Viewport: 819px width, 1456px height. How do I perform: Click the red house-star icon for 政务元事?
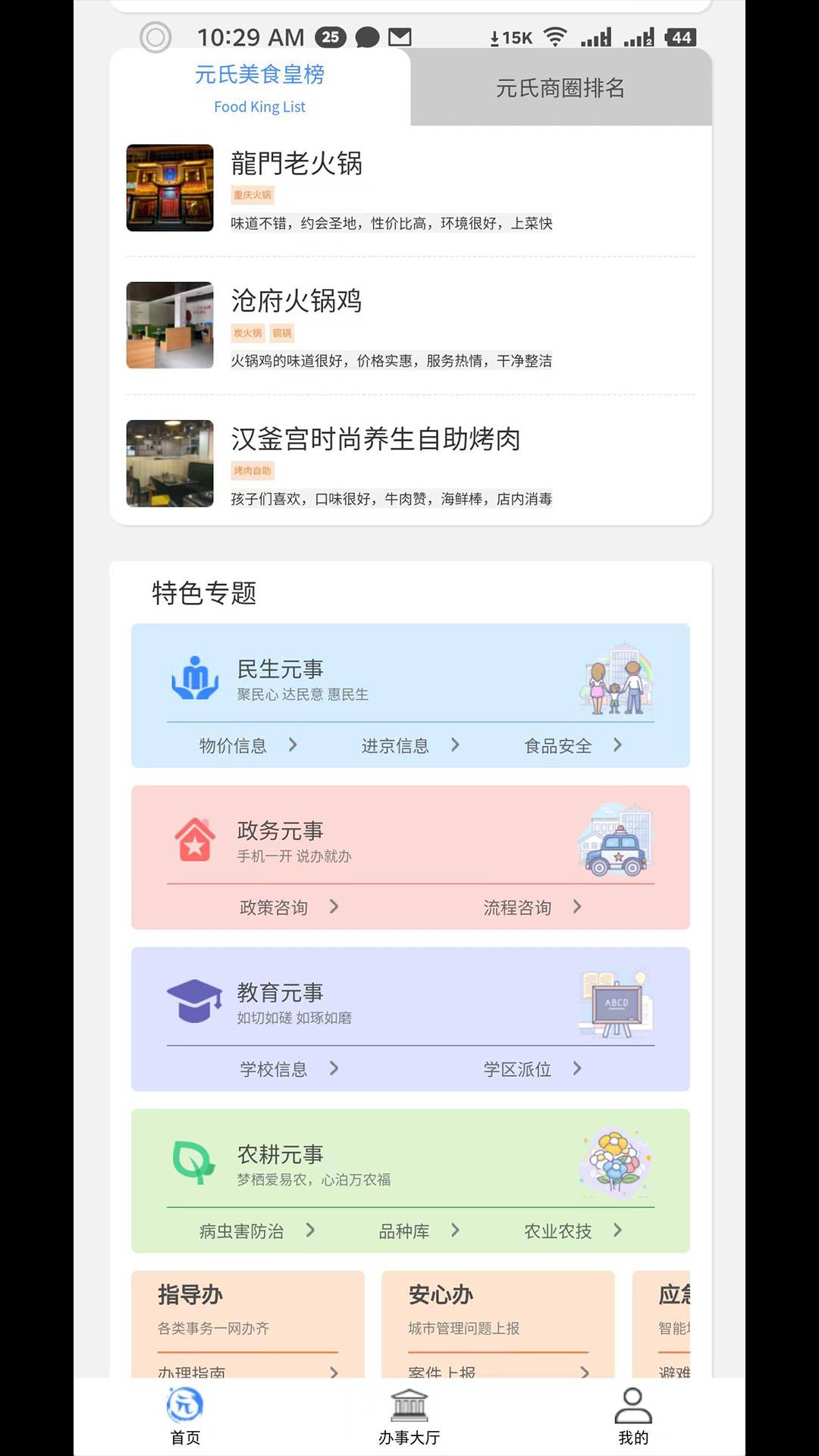195,839
